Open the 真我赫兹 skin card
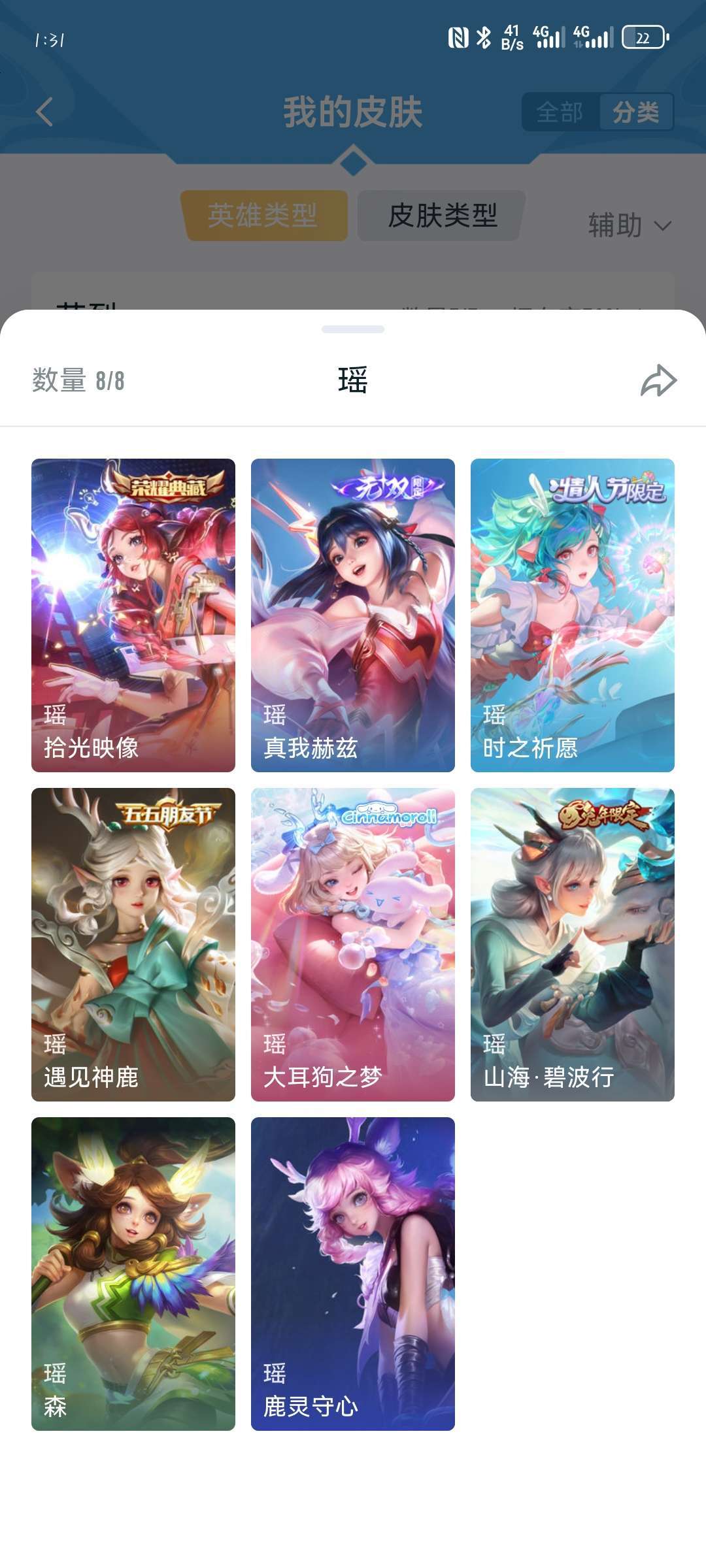Screen dimensions: 706x1568 [x=353, y=615]
